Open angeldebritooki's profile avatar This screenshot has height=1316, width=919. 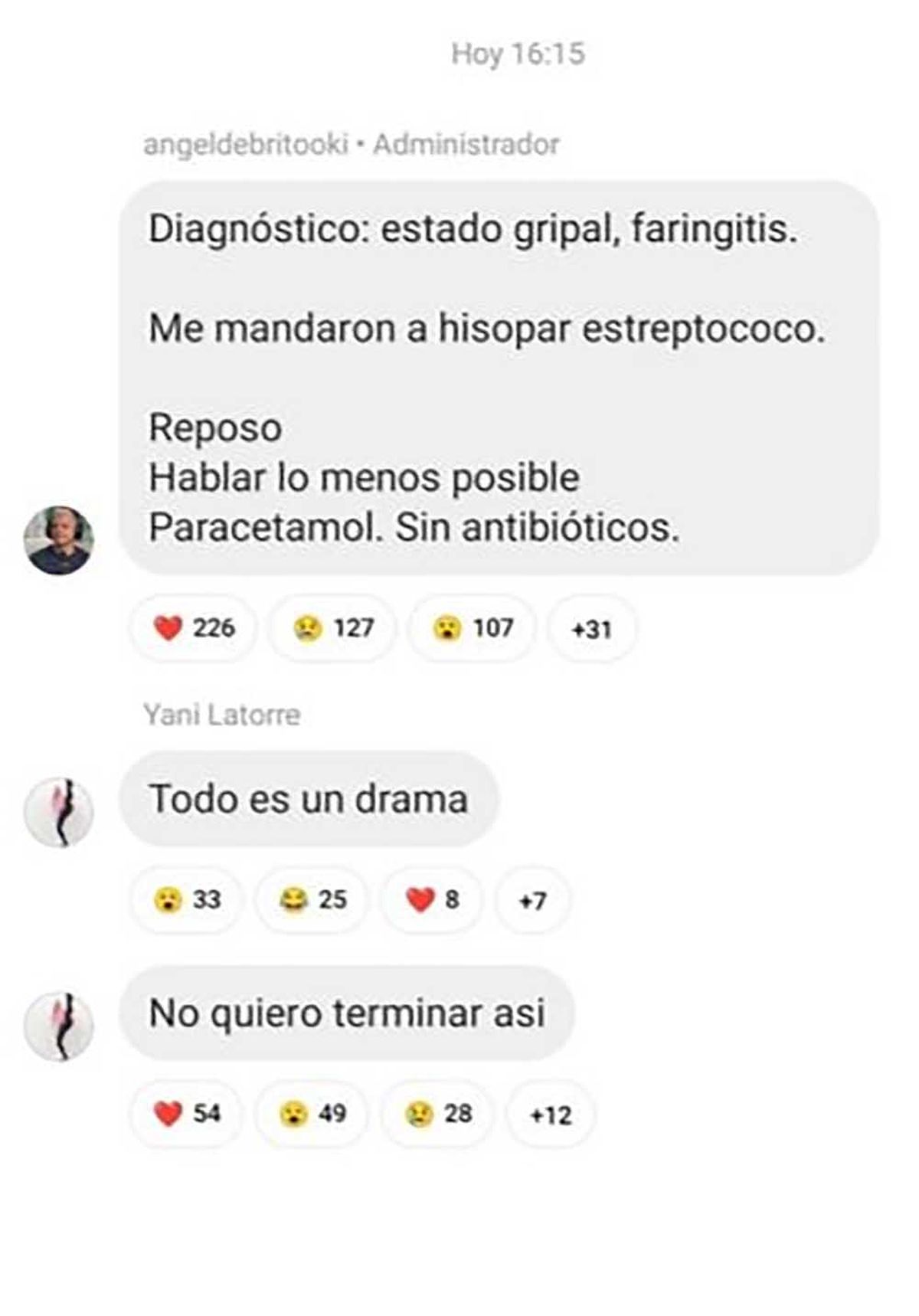pos(59,540)
